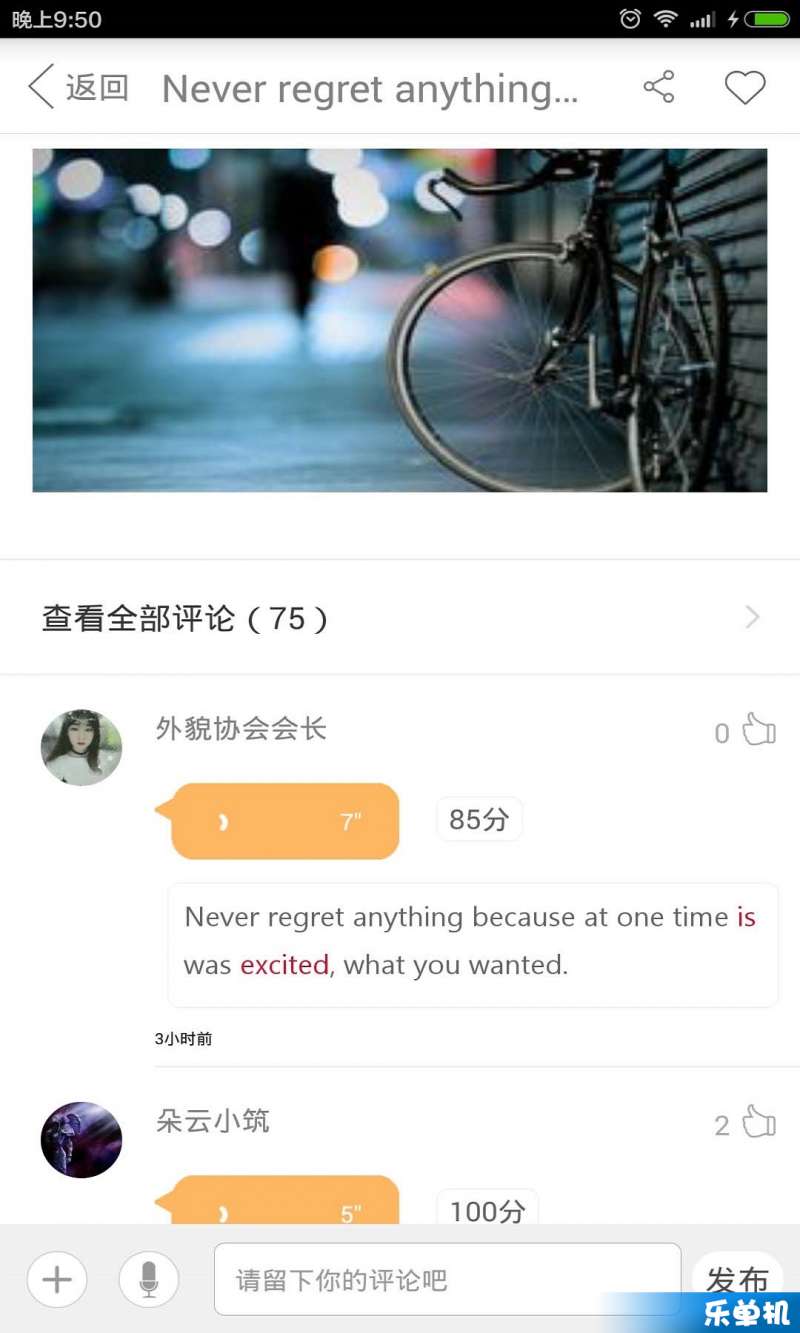Publish the comment with 发布
This screenshot has width=800, height=1333.
tap(737, 1276)
